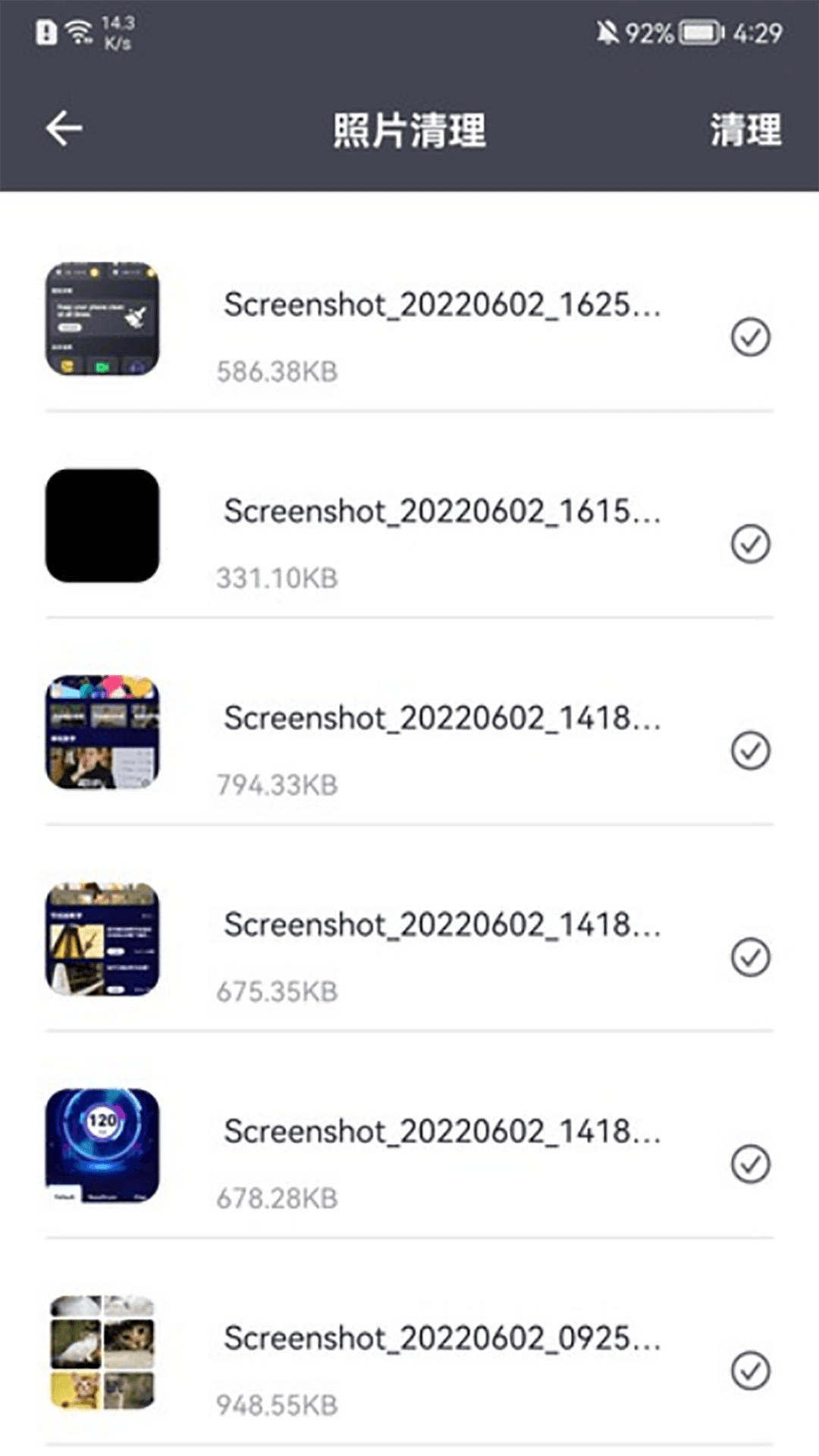The width and height of the screenshot is (819, 1456).
Task: Toggle selection of the 794.33KB screenshot
Action: tap(750, 750)
